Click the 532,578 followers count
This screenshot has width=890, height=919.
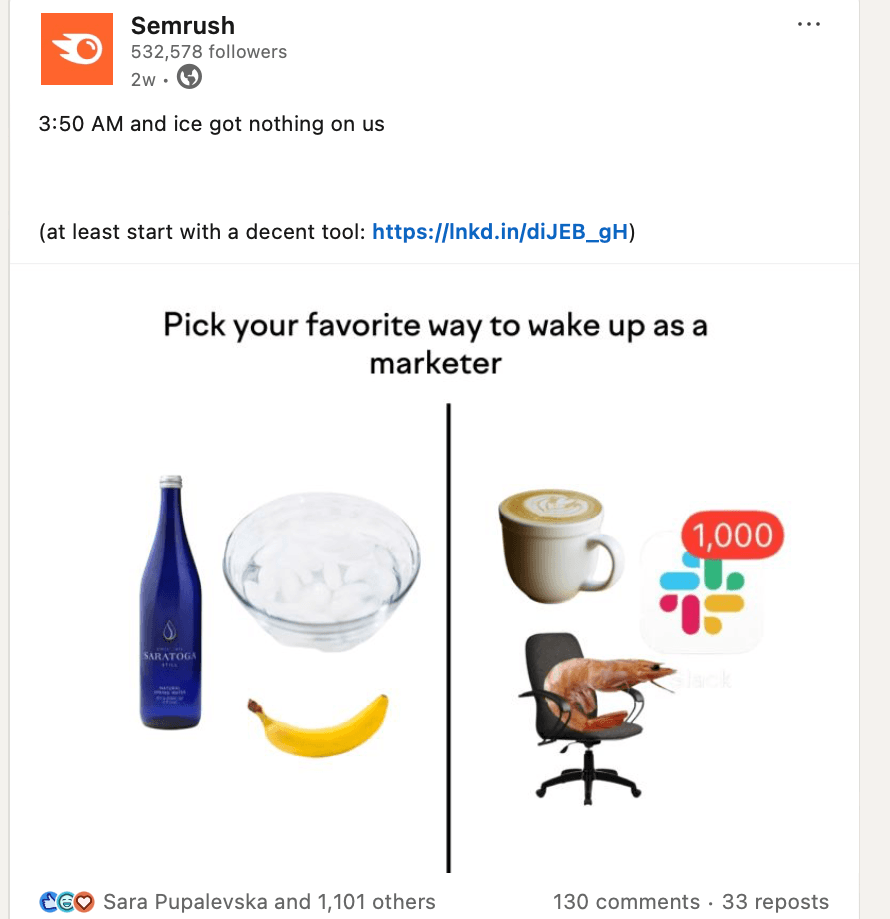coord(208,51)
